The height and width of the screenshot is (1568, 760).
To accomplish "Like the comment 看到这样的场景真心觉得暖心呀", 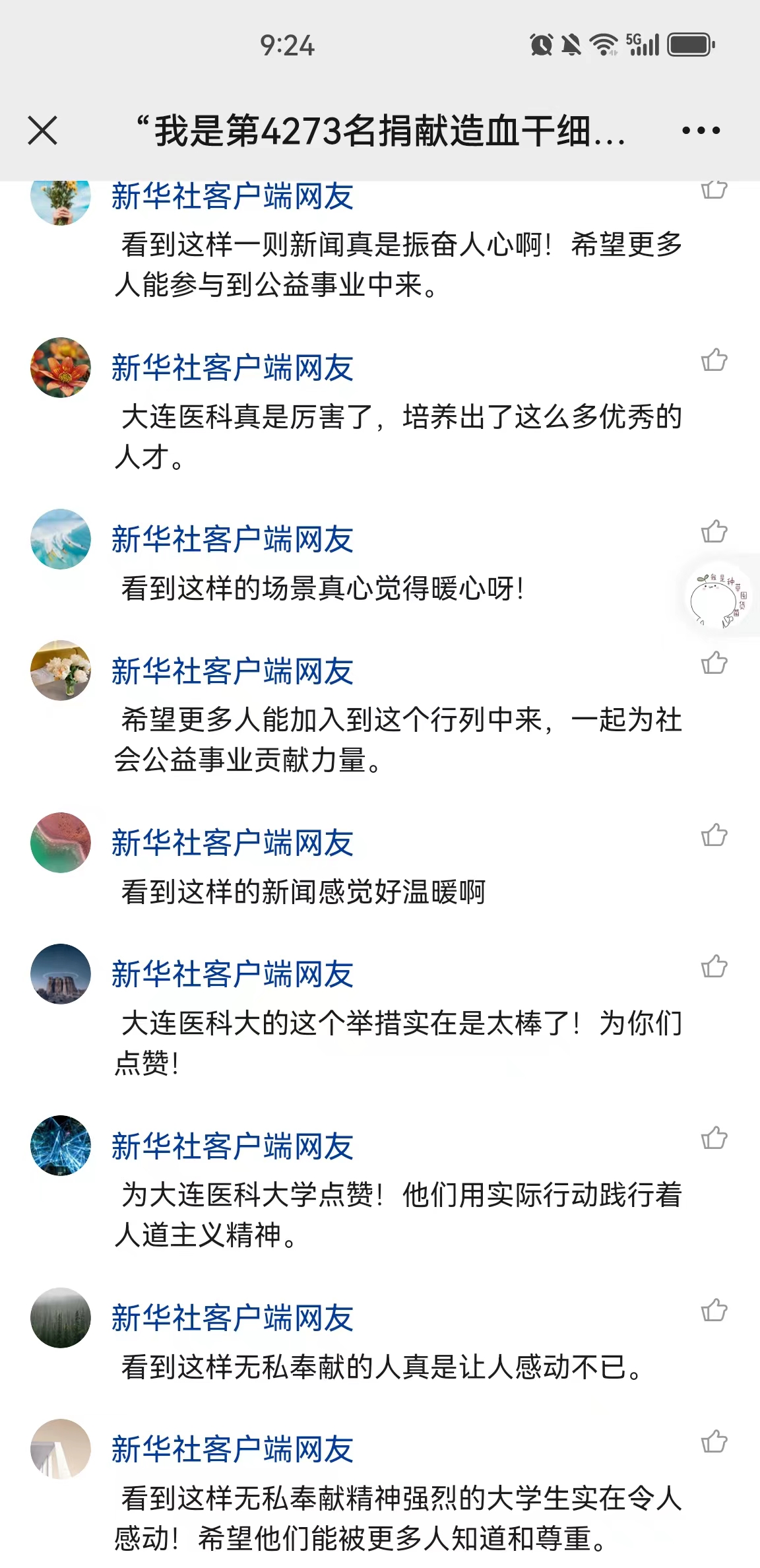I will (x=714, y=531).
